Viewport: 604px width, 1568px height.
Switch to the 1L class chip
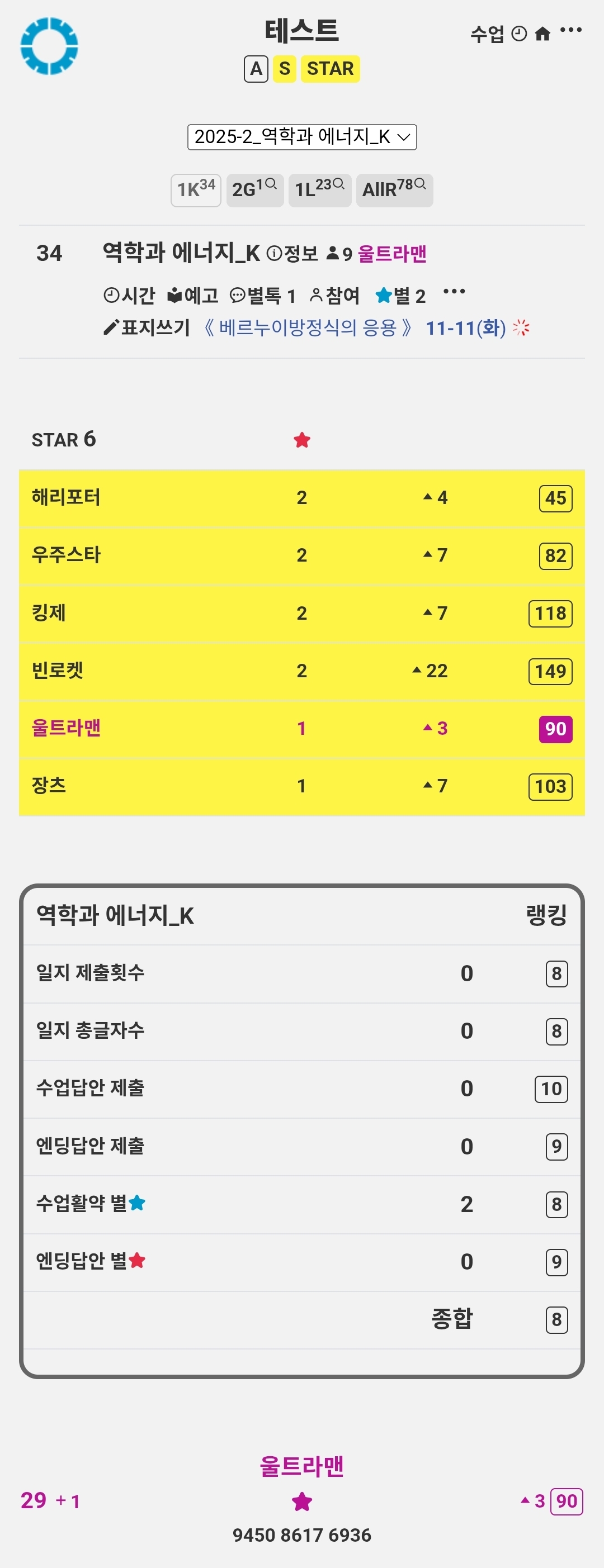[319, 190]
